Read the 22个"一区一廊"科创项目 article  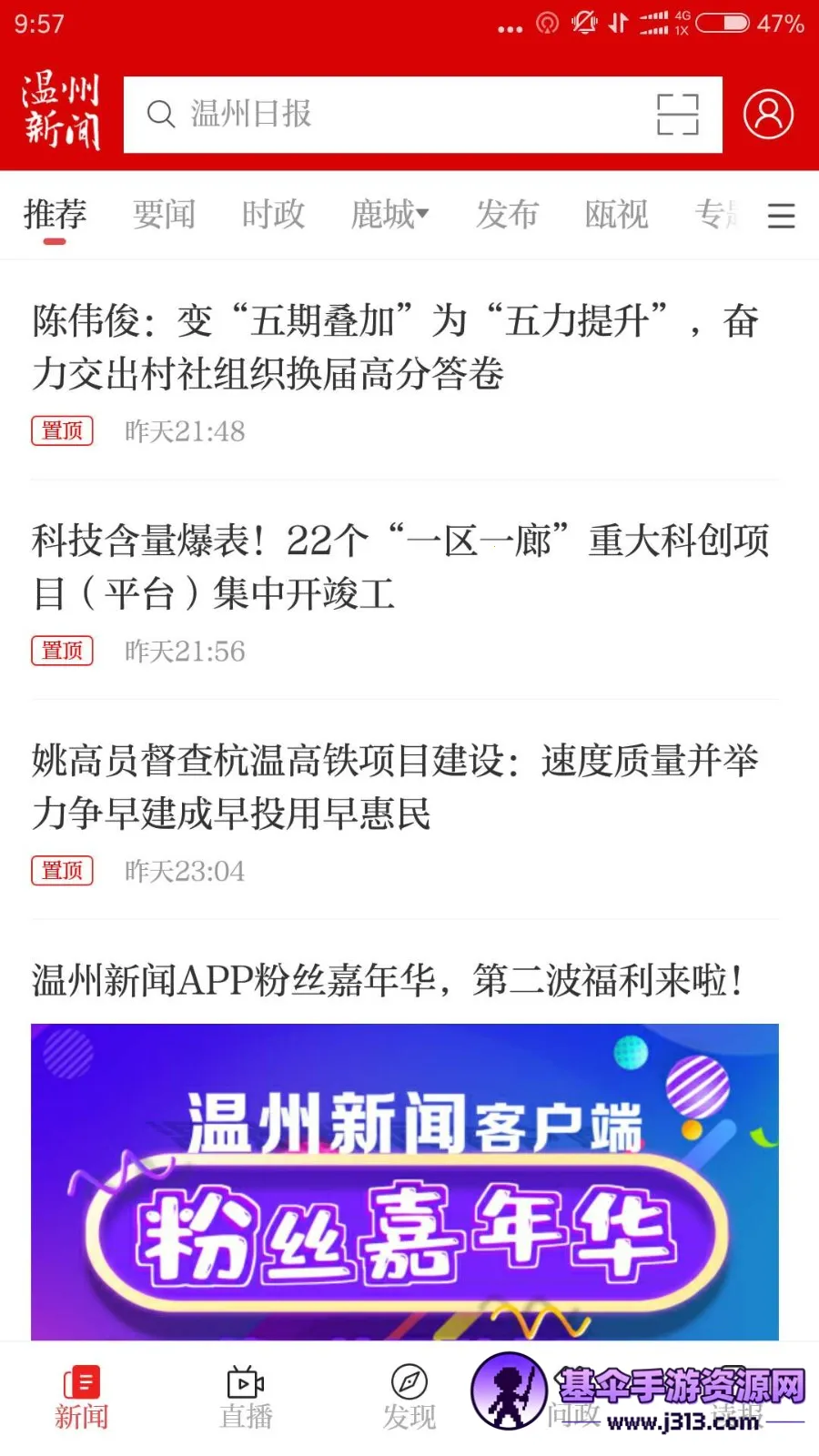point(400,567)
